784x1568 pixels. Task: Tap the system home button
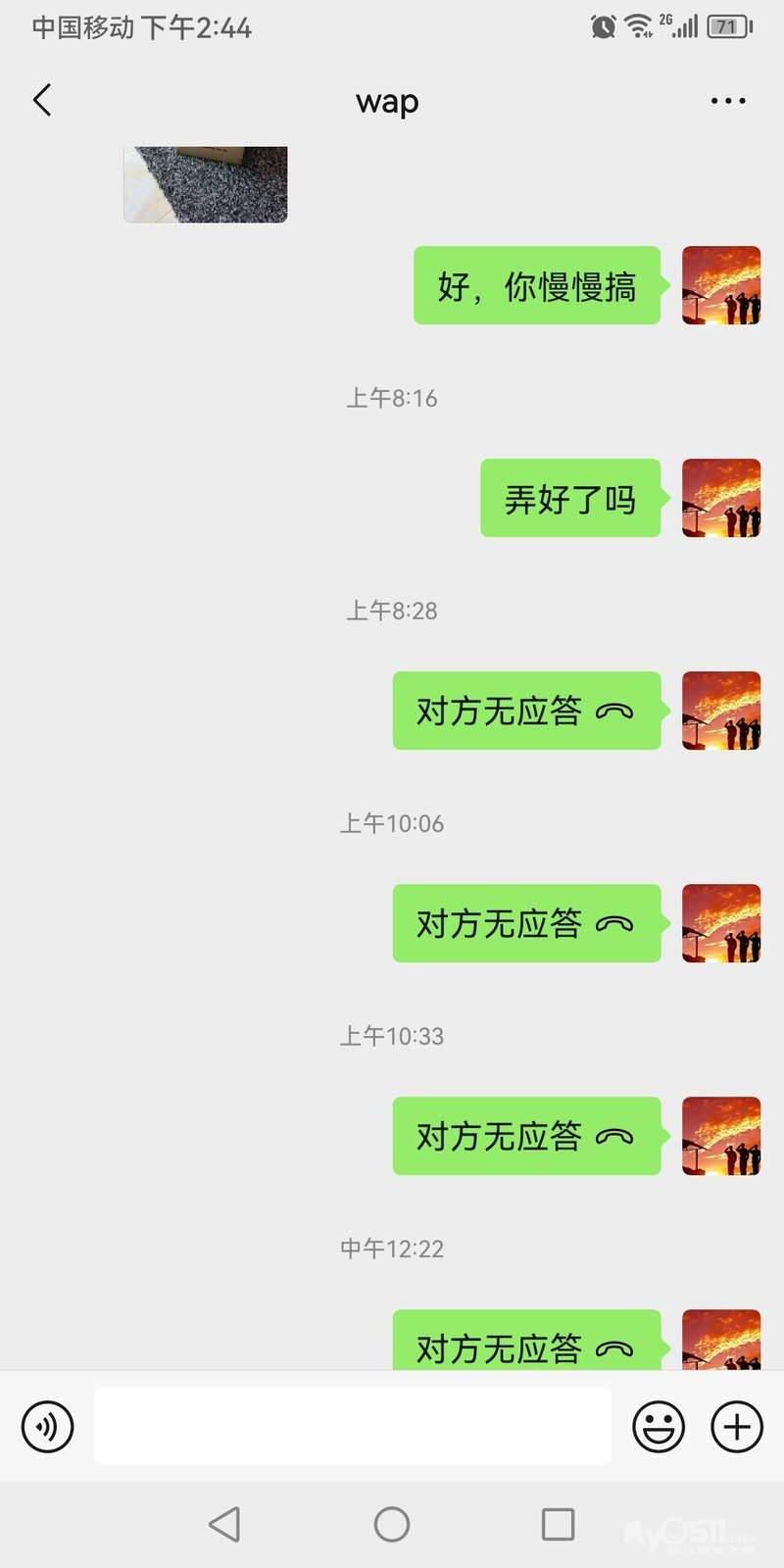[392, 1524]
